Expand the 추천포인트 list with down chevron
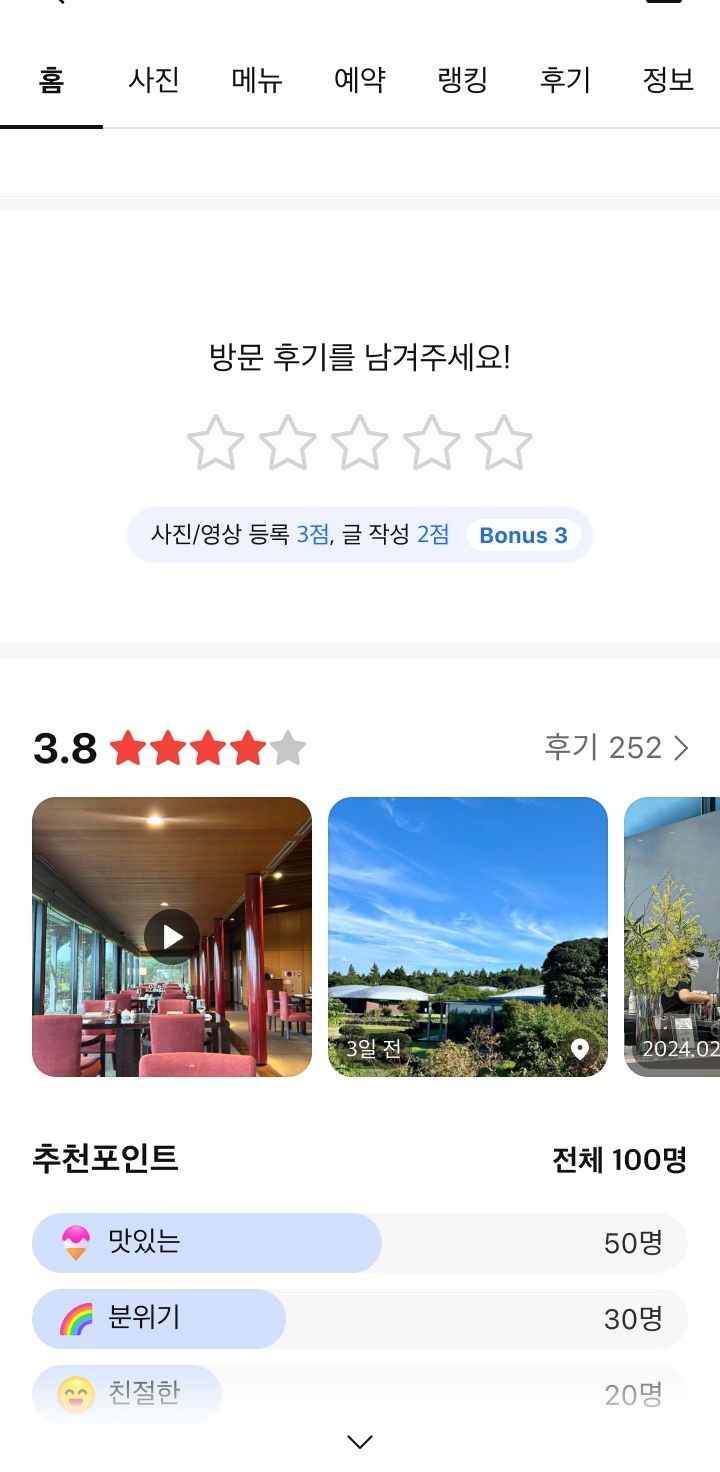The image size is (720, 1472). 360,1441
